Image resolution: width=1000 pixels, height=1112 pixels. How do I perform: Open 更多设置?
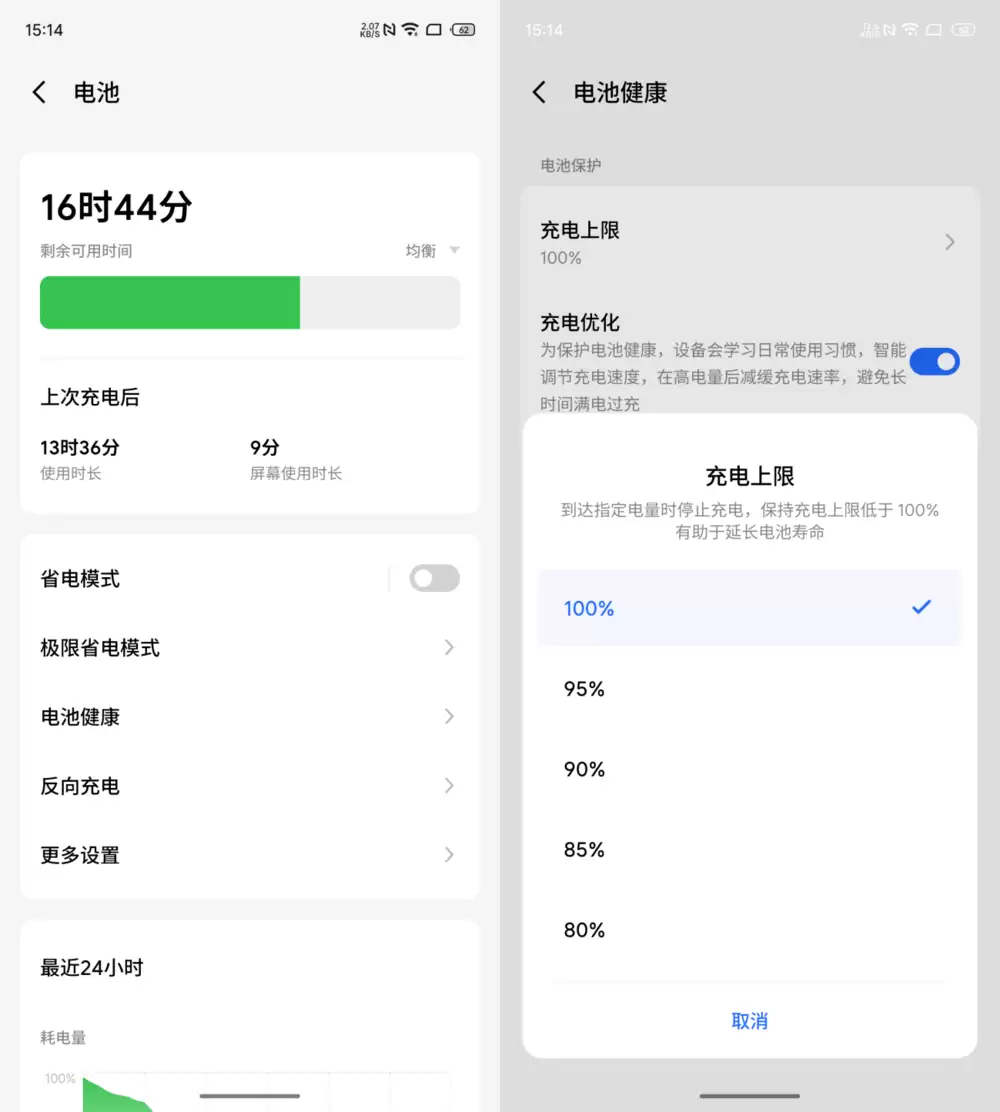249,855
